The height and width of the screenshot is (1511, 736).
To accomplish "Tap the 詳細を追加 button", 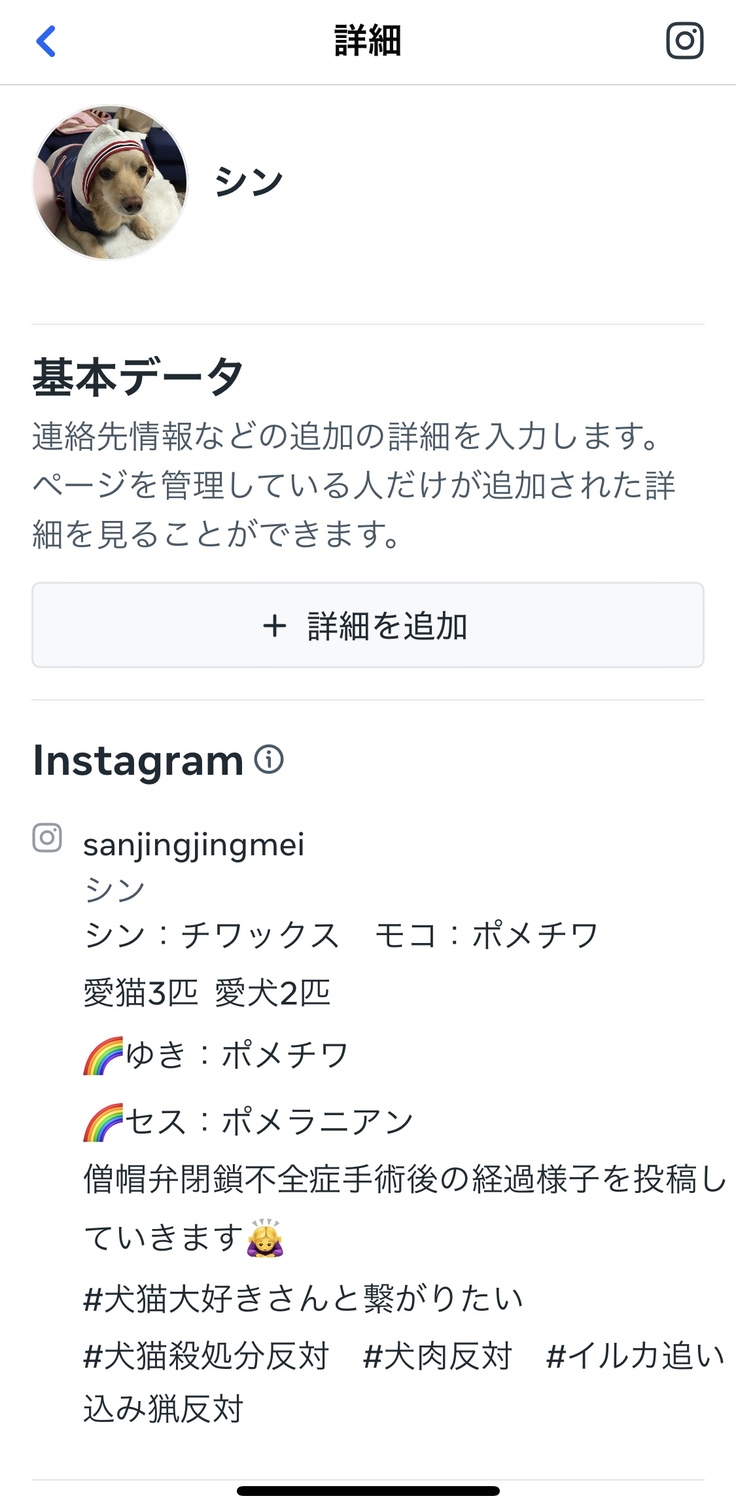I will (367, 626).
